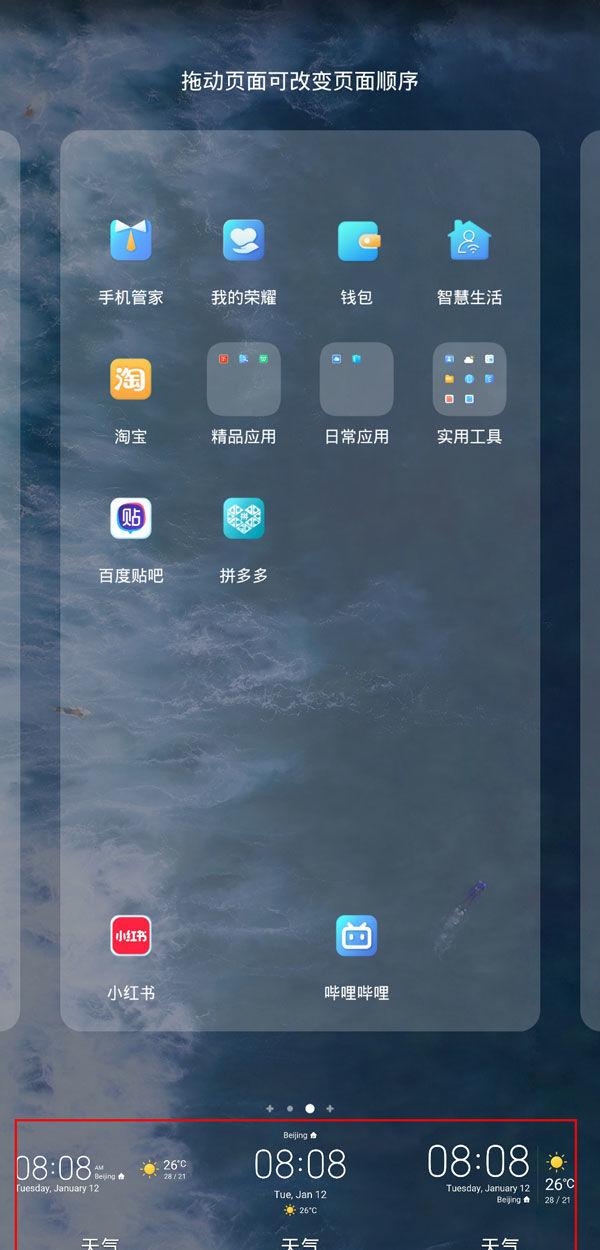Launch 百度贴吧 app
The image size is (600, 1250).
131,518
